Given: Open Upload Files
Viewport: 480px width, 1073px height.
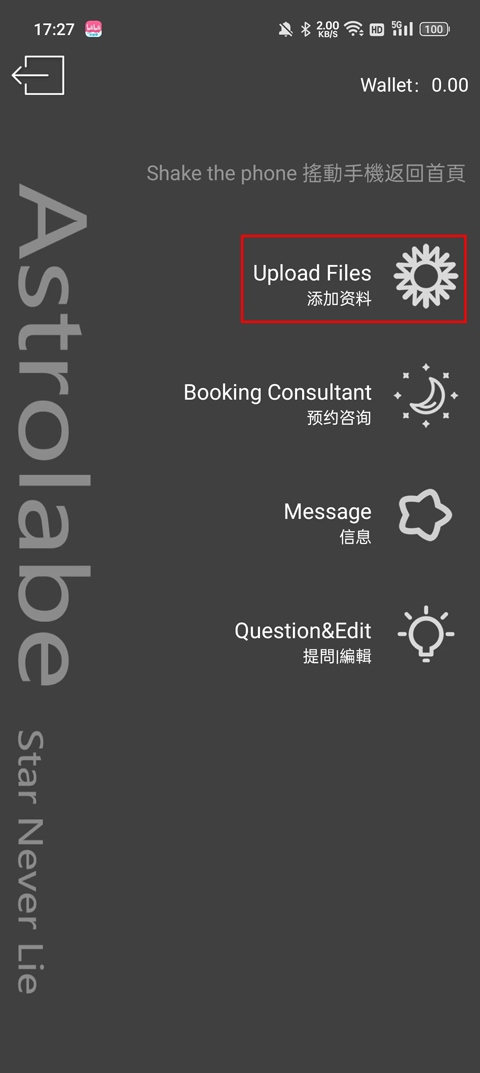Looking at the screenshot, I should (x=354, y=279).
